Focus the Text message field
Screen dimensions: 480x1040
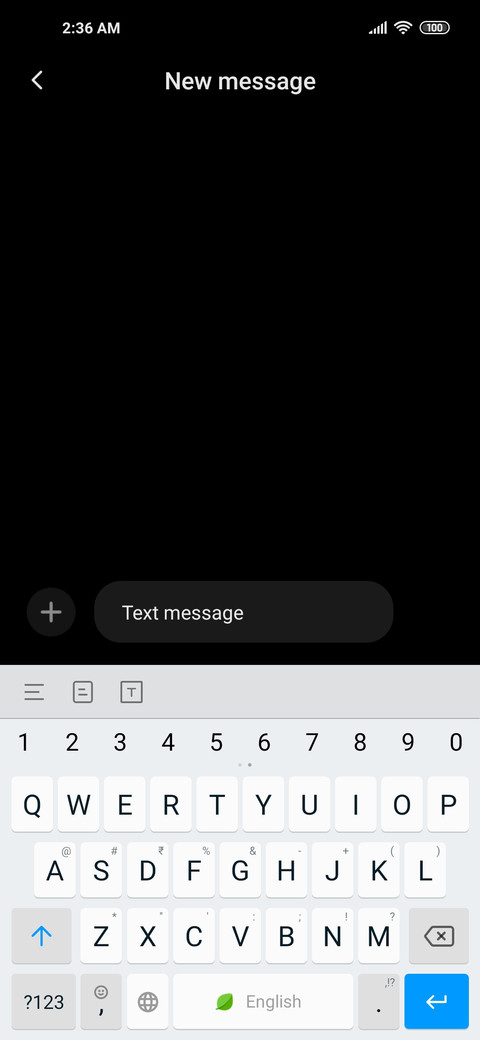point(243,612)
